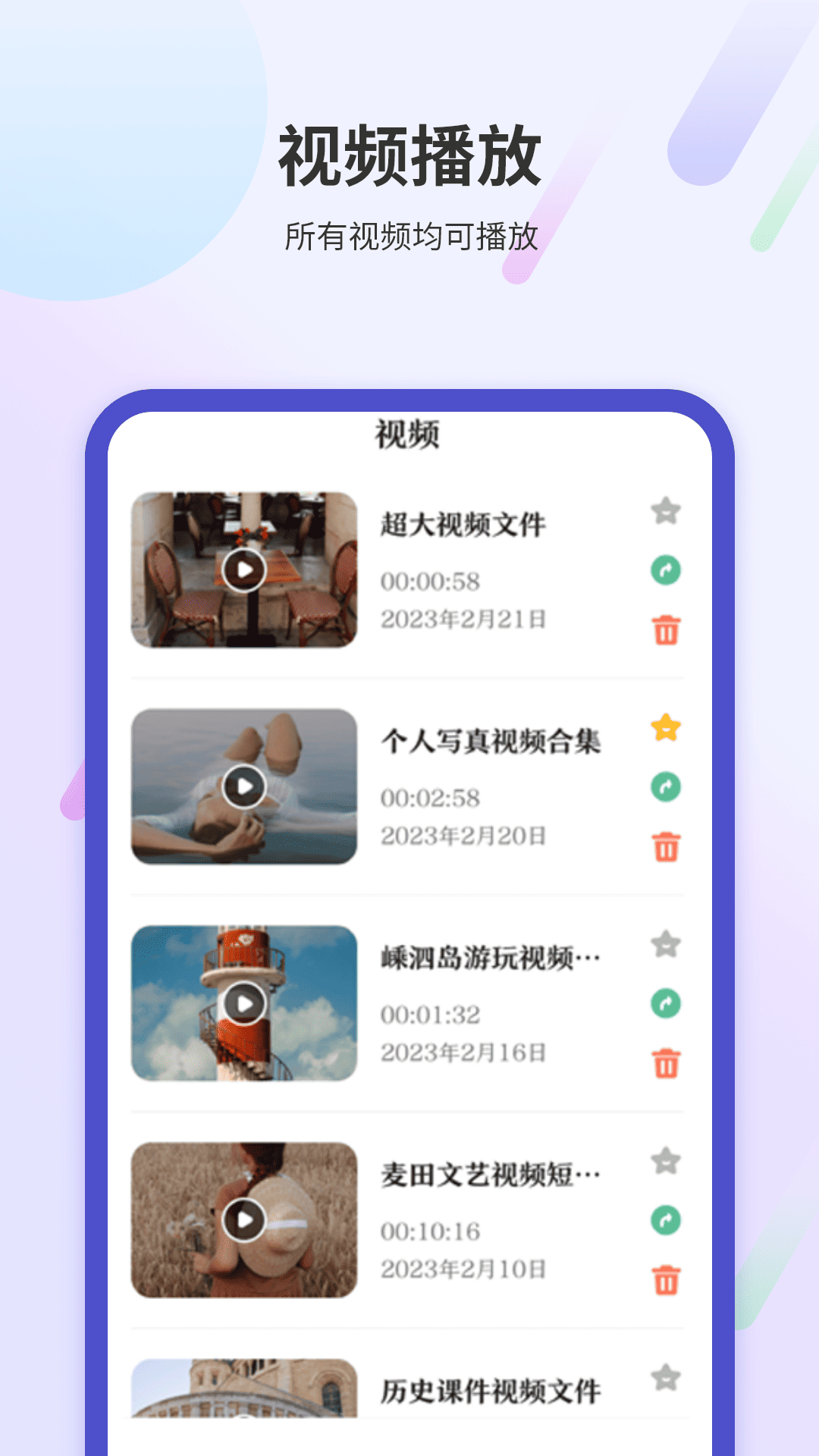The image size is (819, 1456).
Task: Share the 麦田文艺视频短片
Action: 665,1218
